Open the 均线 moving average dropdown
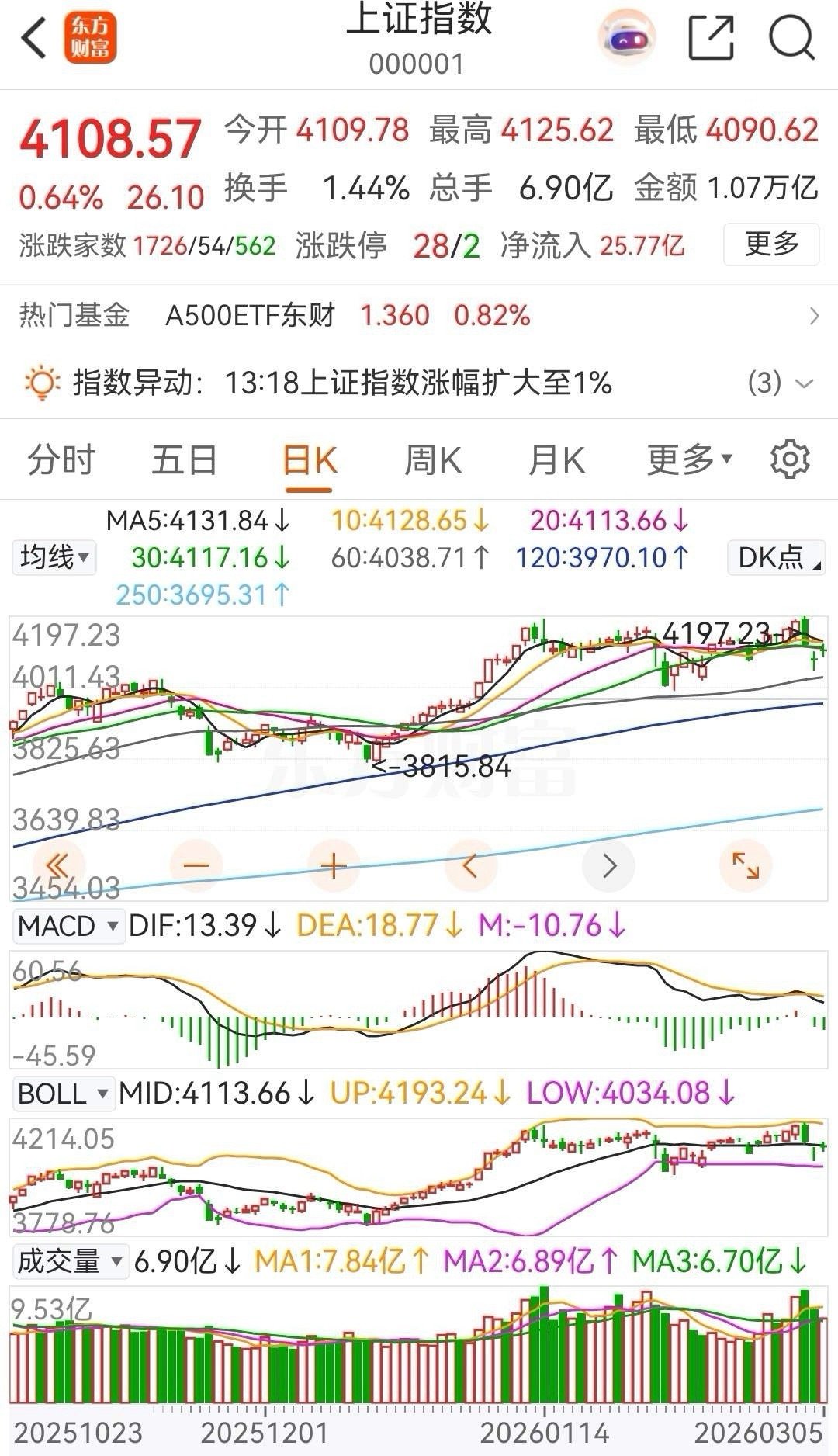The width and height of the screenshot is (838, 1456). (53, 556)
